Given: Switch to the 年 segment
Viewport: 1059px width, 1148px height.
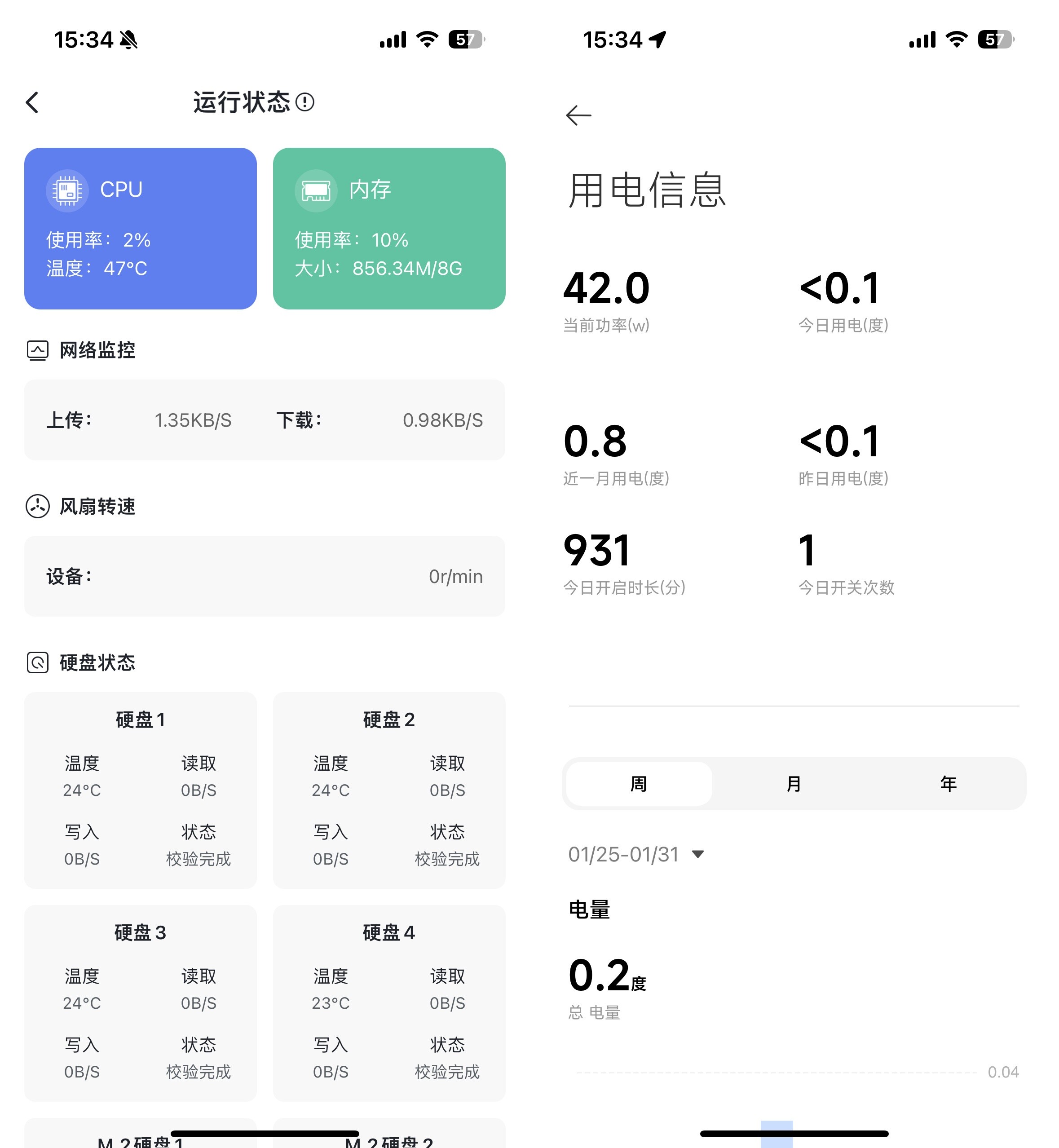Looking at the screenshot, I should click(x=949, y=783).
